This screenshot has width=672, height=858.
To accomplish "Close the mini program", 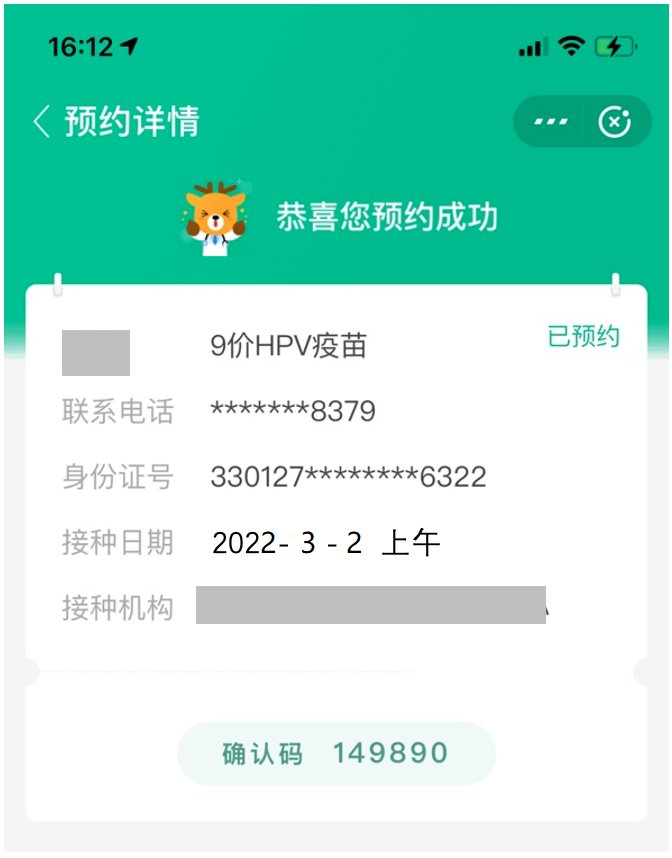I will pos(614,122).
